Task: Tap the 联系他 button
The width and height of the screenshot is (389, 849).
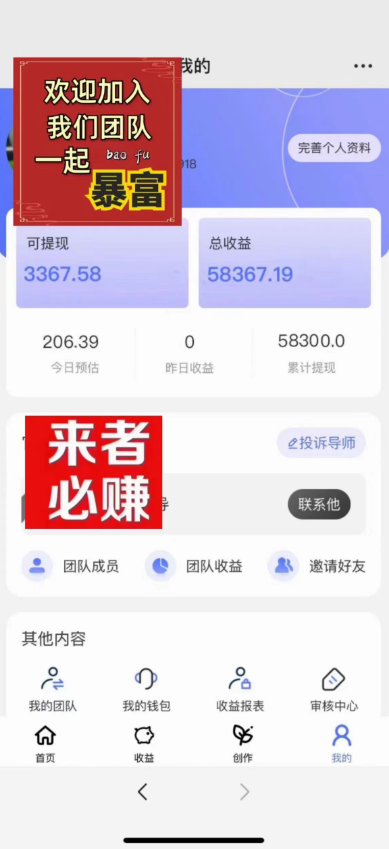Action: pos(319,505)
